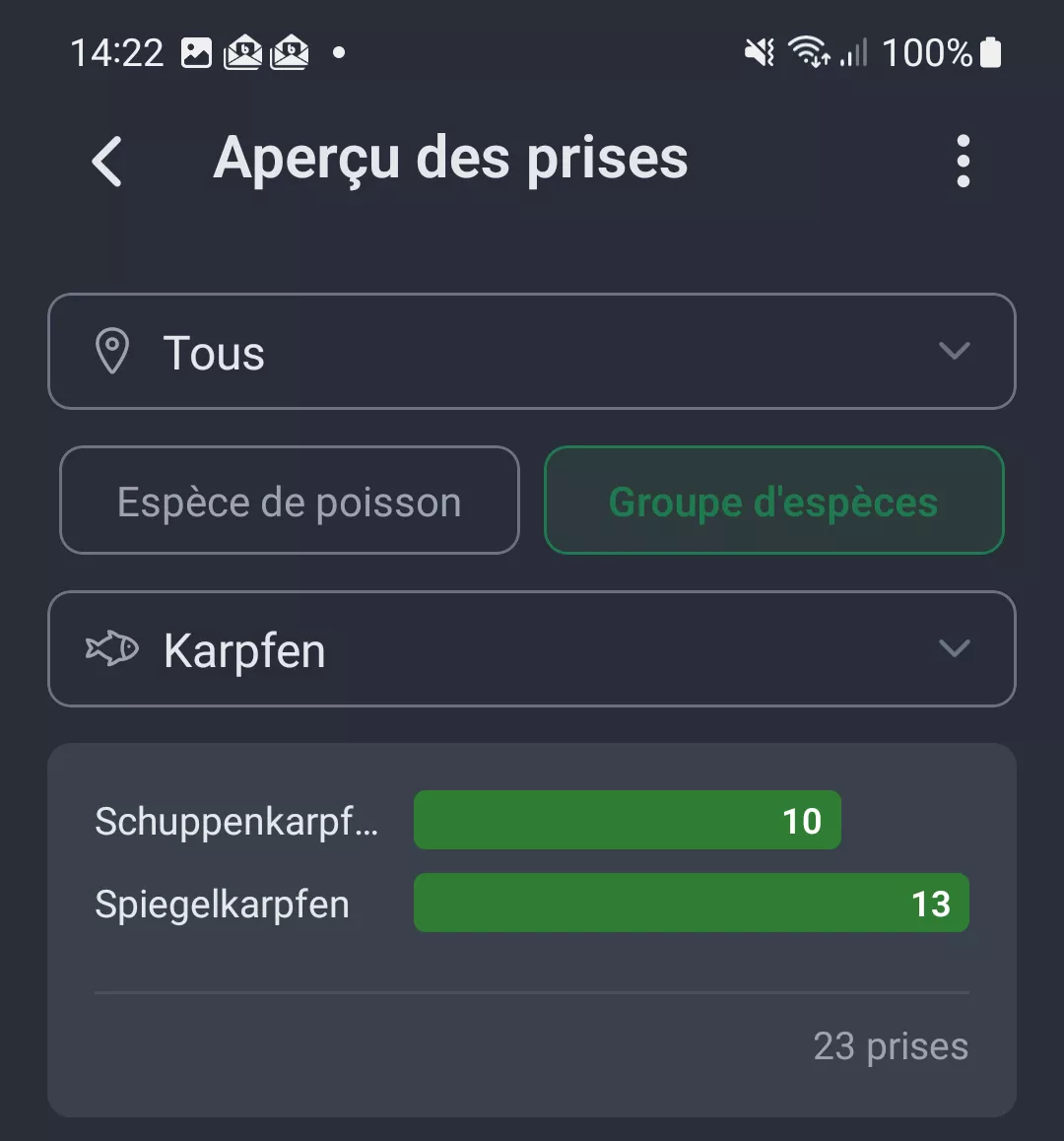Tap the chevron beside Karpfen
Screen dimensions: 1064x1141
[x=953, y=648]
